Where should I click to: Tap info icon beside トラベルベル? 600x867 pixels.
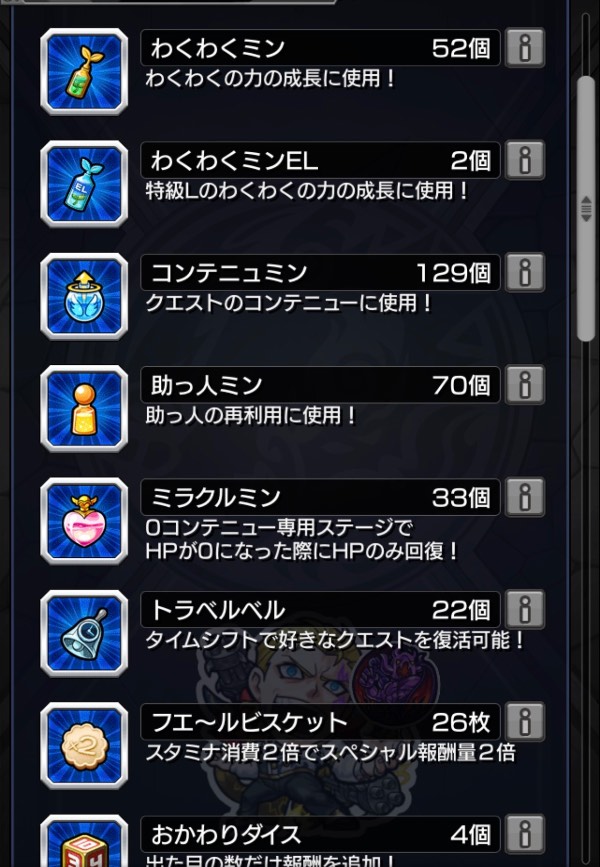pos(524,608)
